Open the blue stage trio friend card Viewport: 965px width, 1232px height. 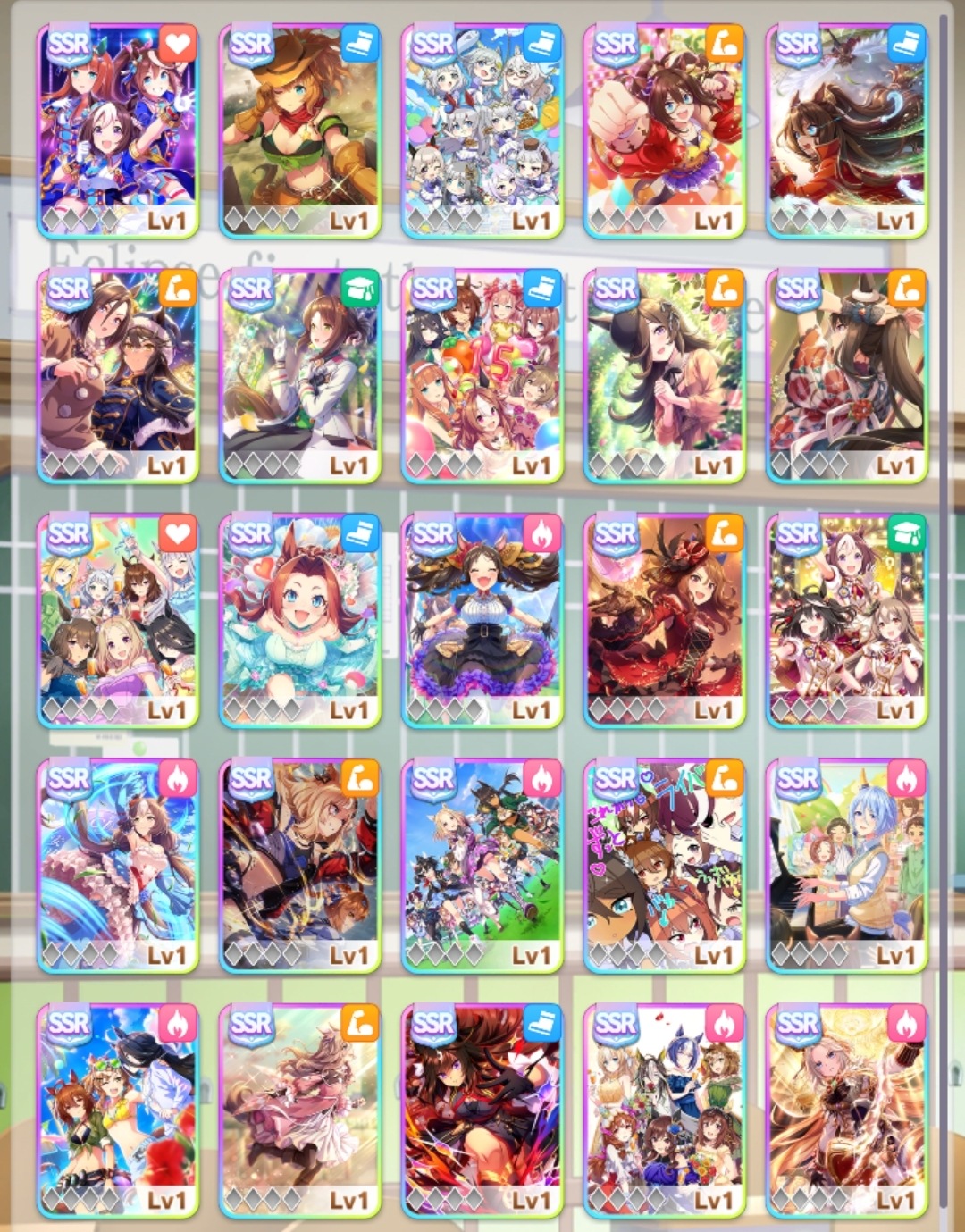tap(117, 131)
